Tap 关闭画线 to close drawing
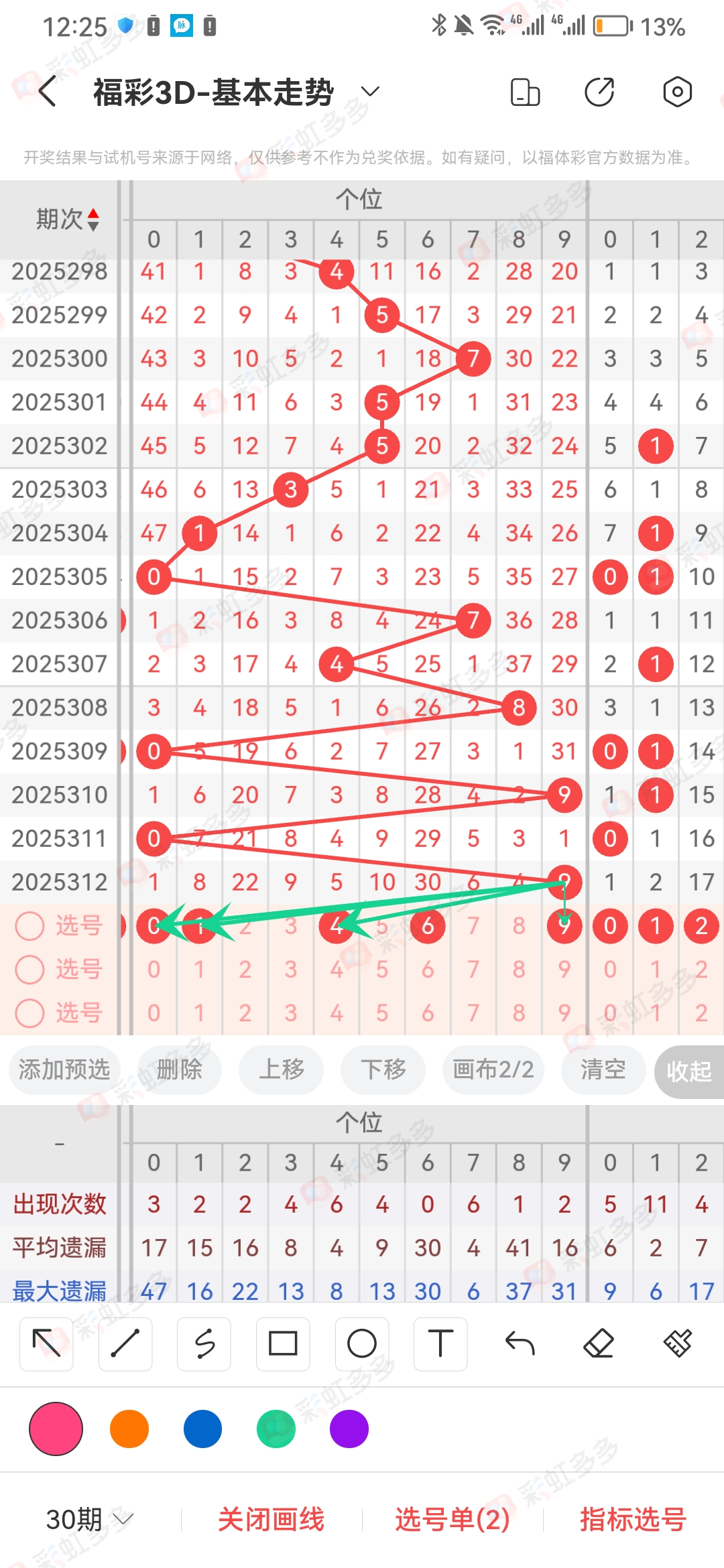 [271, 1519]
